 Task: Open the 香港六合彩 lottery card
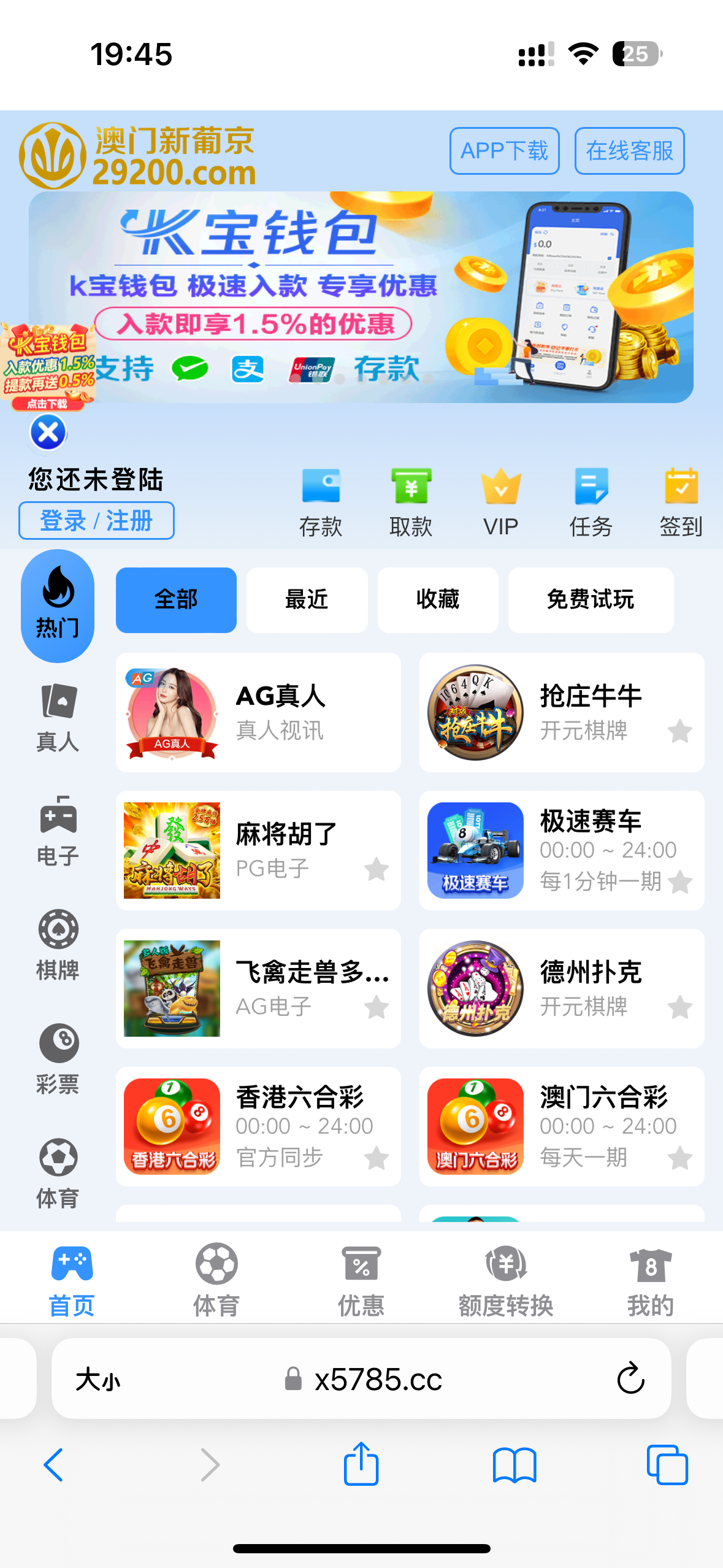pyautogui.click(x=258, y=1126)
